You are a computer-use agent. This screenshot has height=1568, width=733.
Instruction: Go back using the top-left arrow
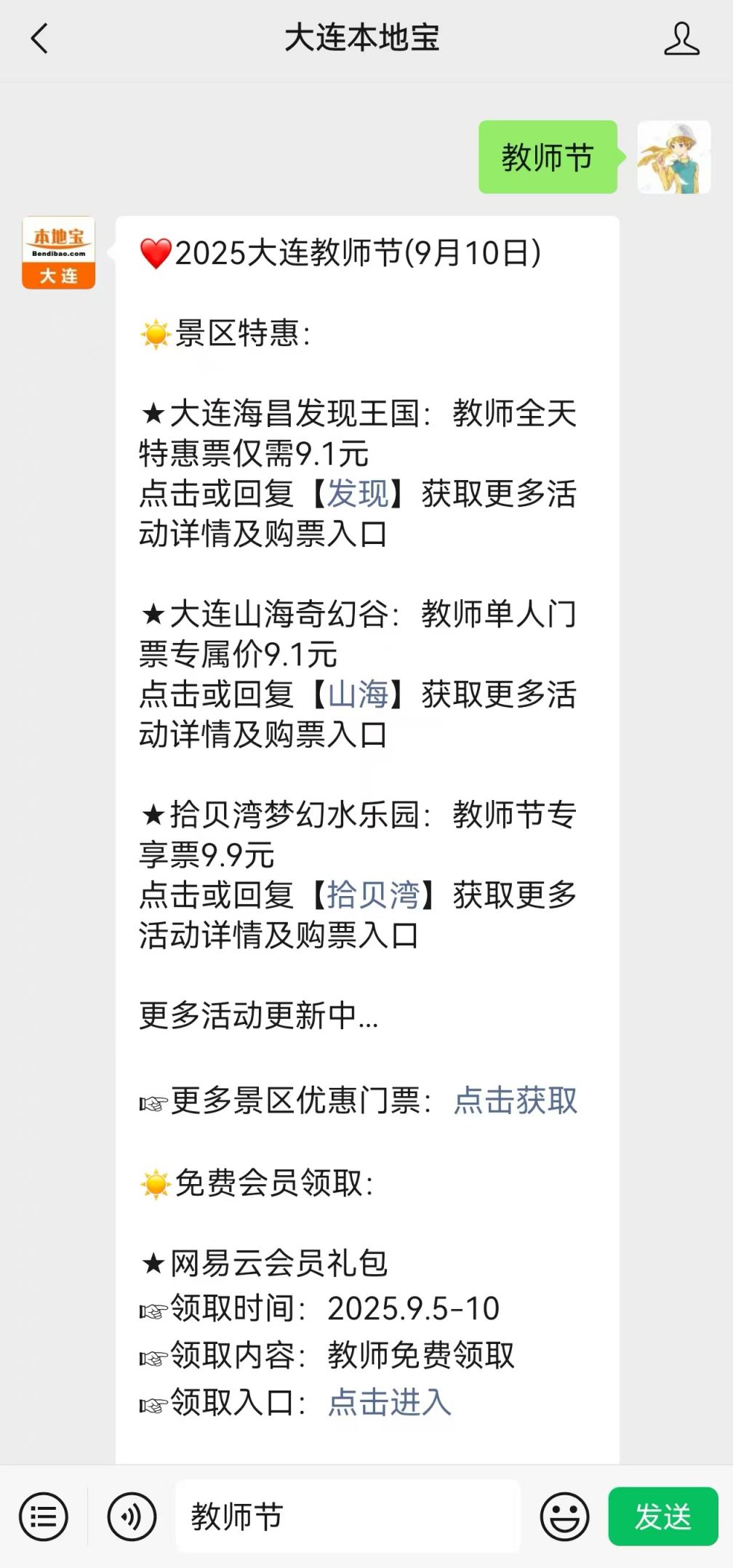(x=40, y=39)
